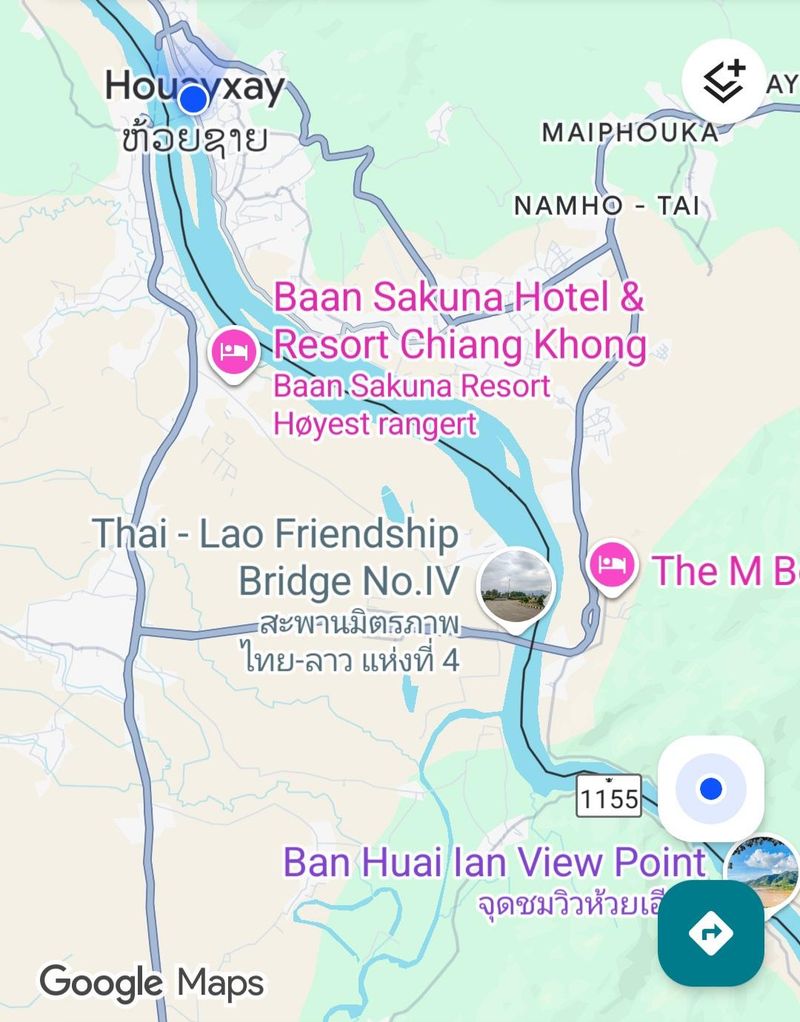Open The M hotel pin
Screen dimensions: 800x1022
(x=612, y=566)
